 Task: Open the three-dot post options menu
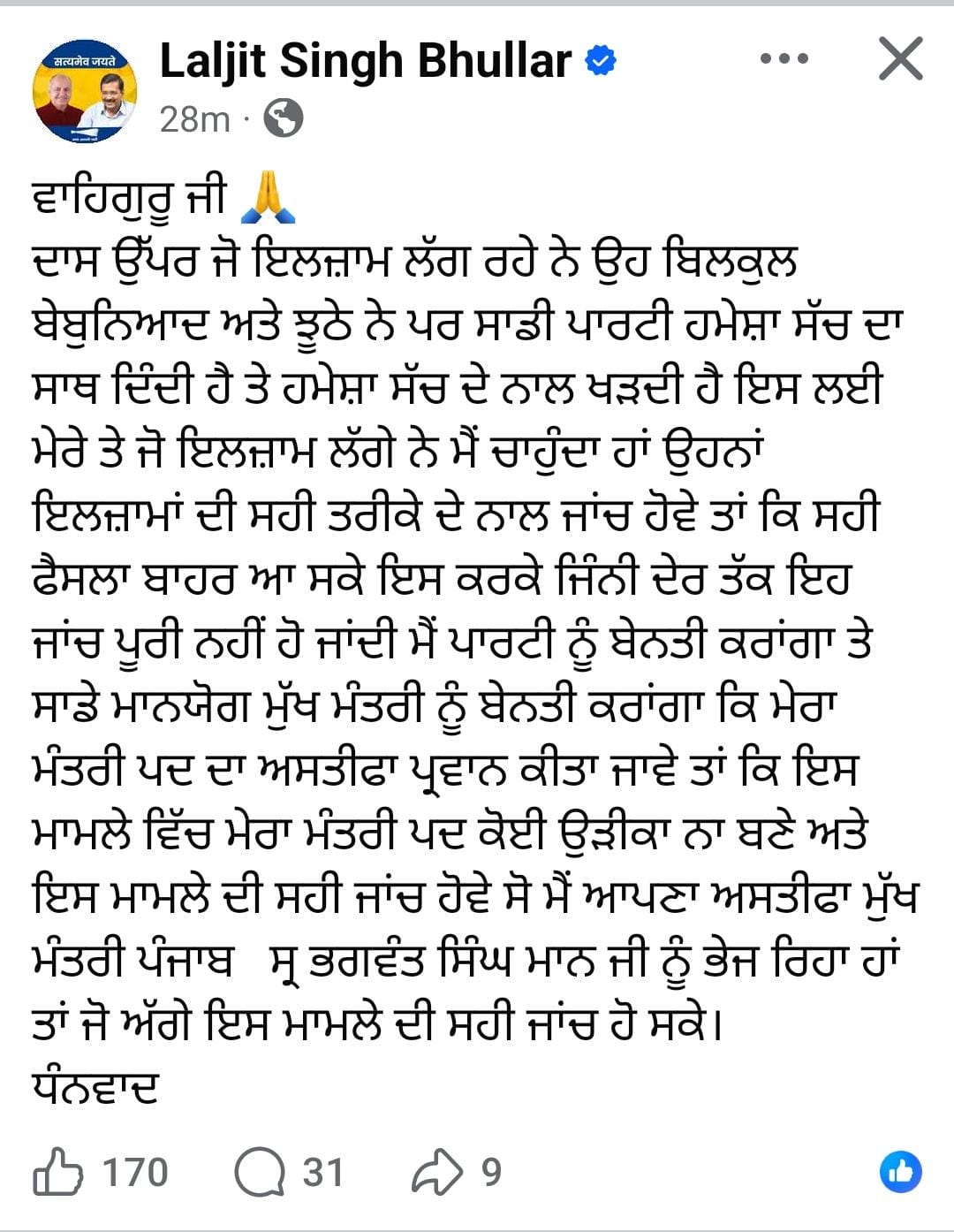point(784,60)
